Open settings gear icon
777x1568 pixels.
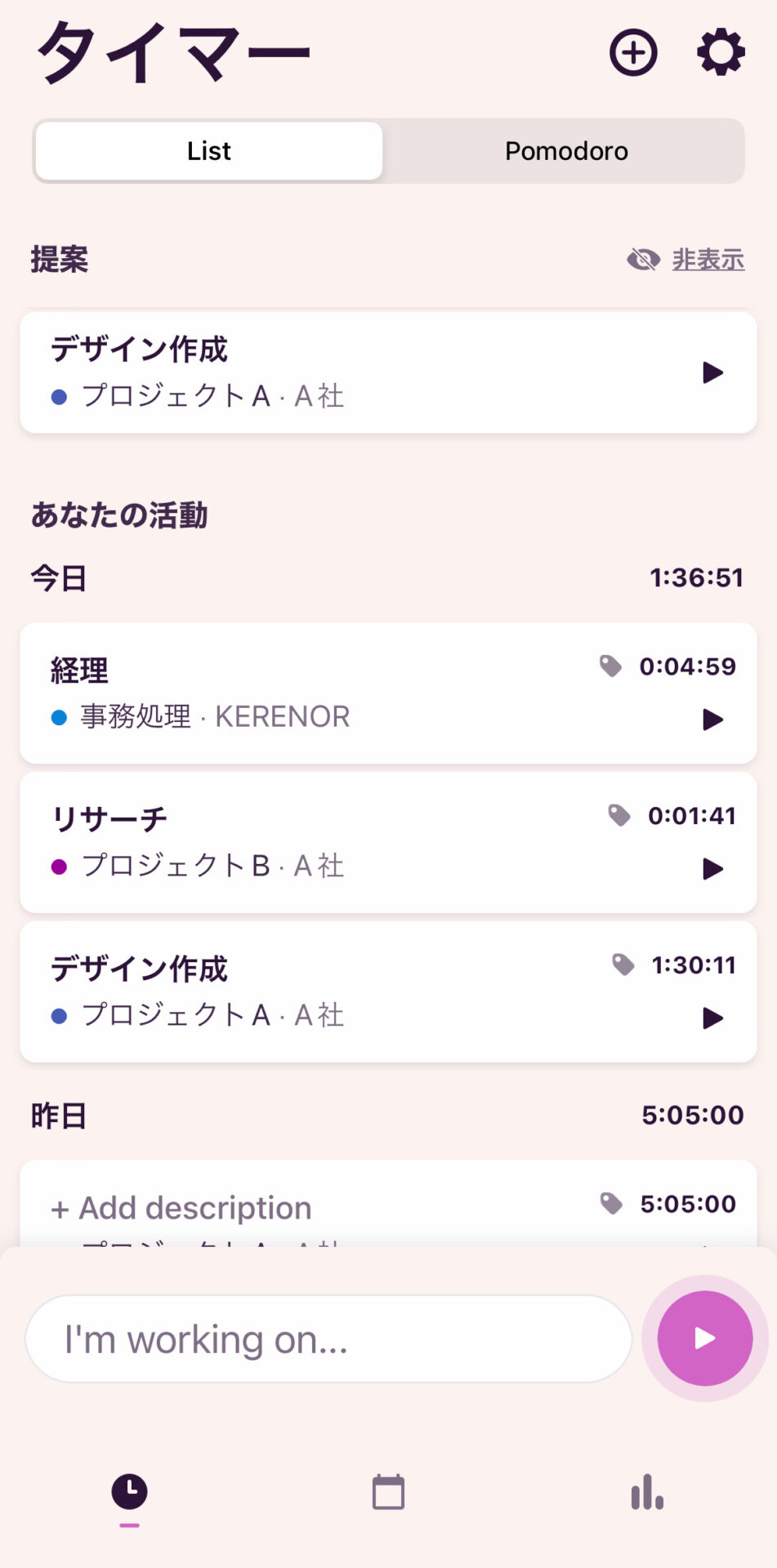coord(721,53)
